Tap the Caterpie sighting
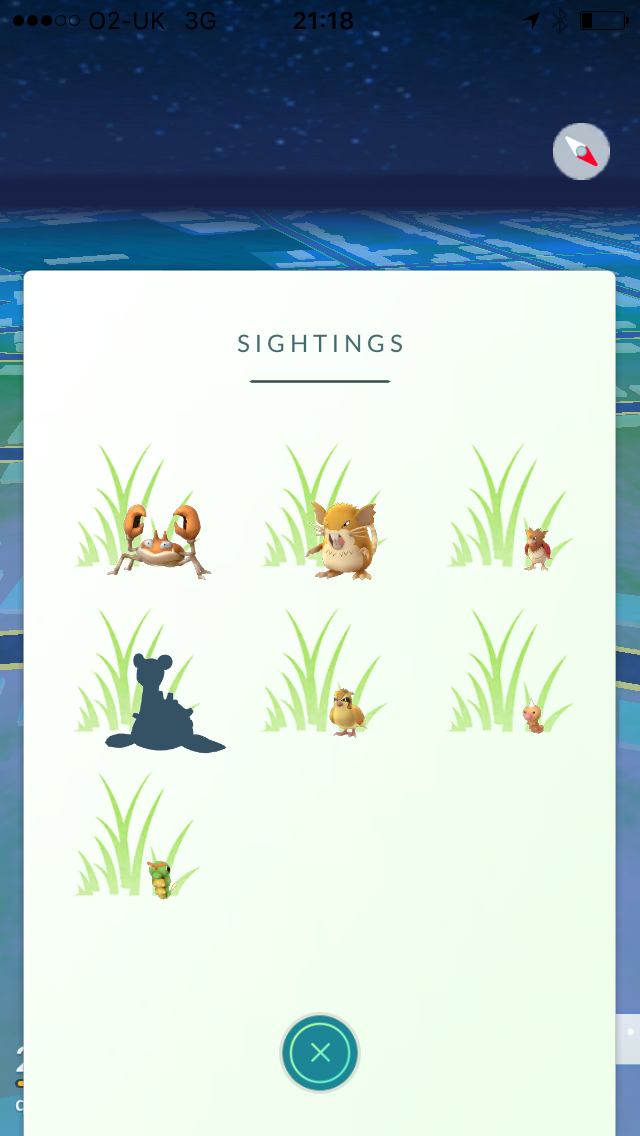 [x=161, y=879]
